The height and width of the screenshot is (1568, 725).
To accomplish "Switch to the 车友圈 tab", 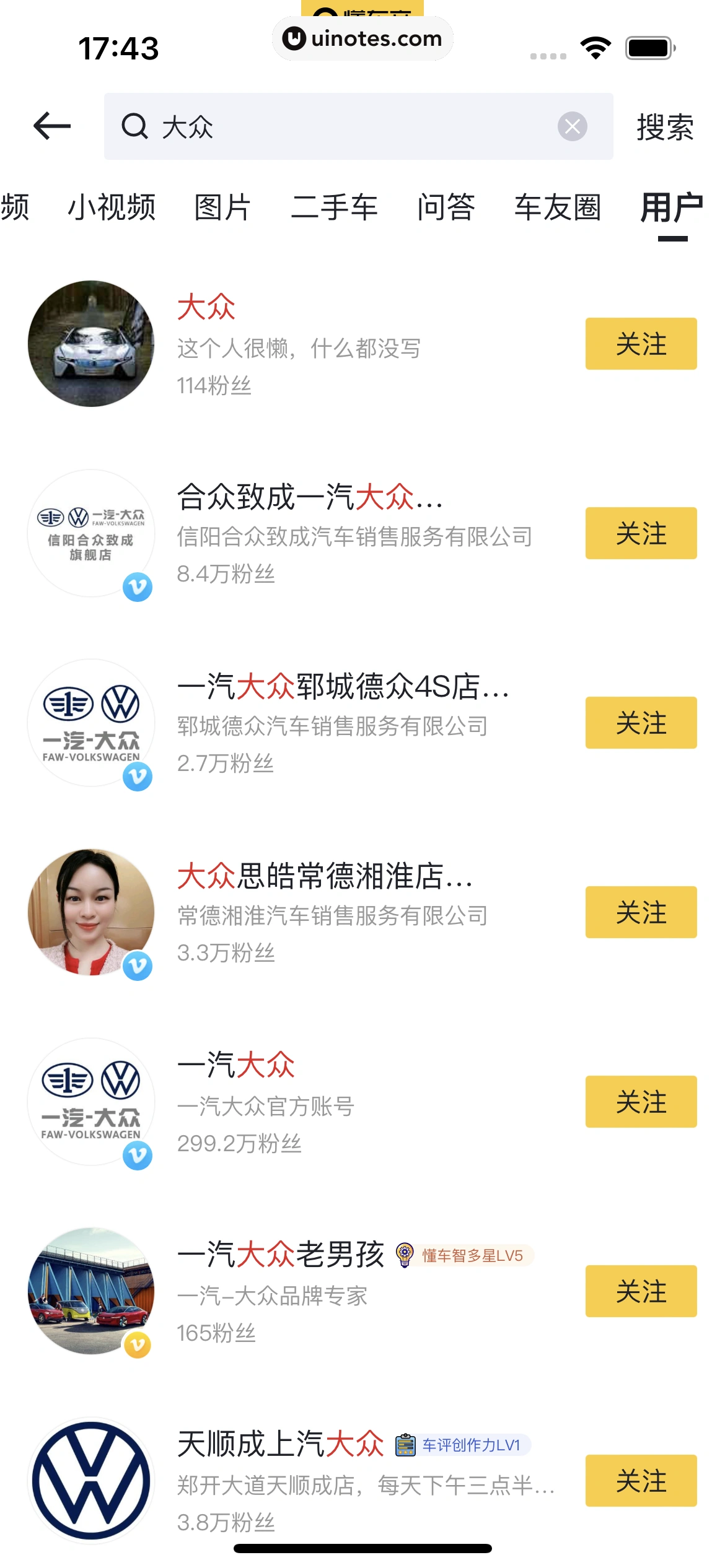I will (x=558, y=207).
